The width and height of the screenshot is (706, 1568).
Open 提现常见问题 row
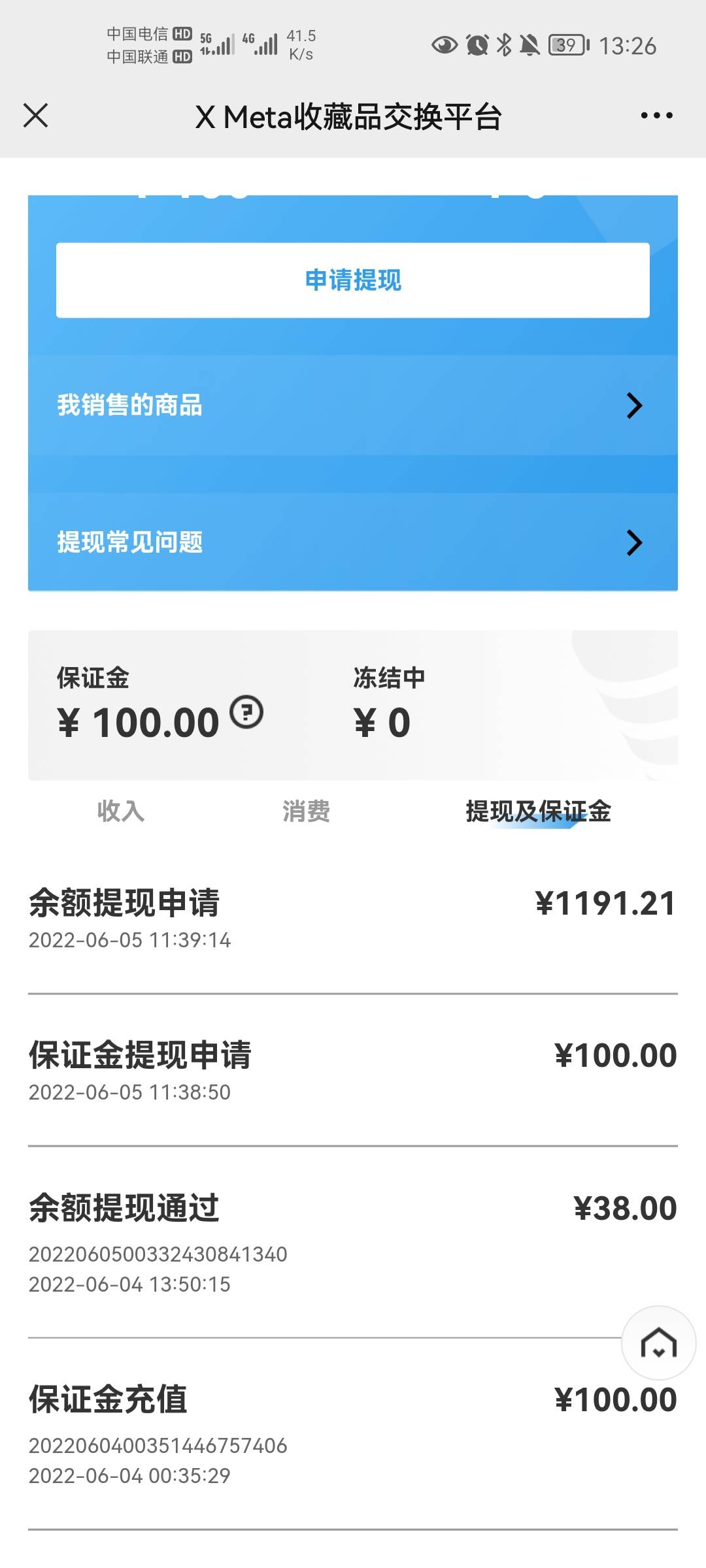353,542
